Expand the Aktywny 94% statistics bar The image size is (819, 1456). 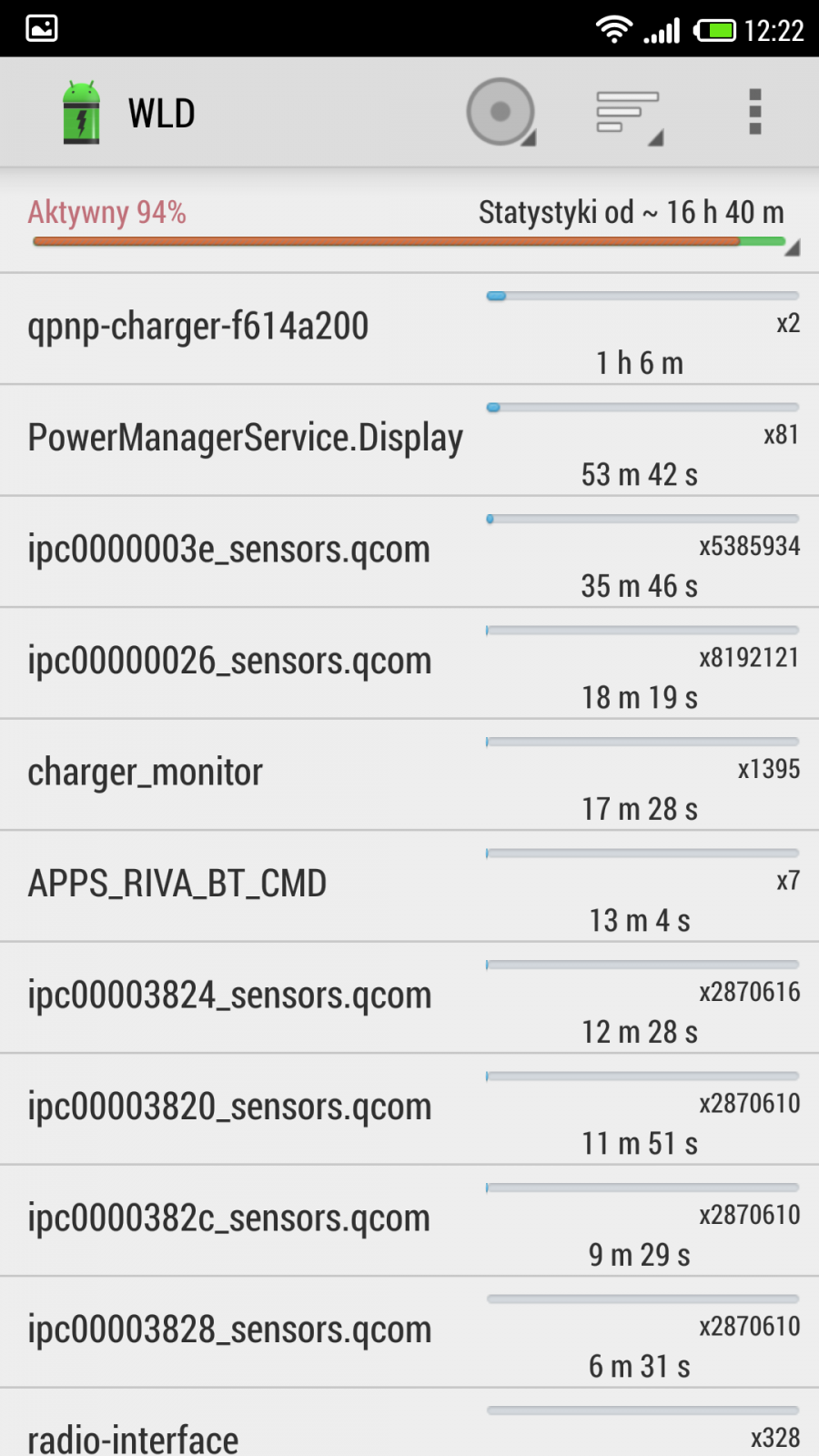click(x=409, y=223)
